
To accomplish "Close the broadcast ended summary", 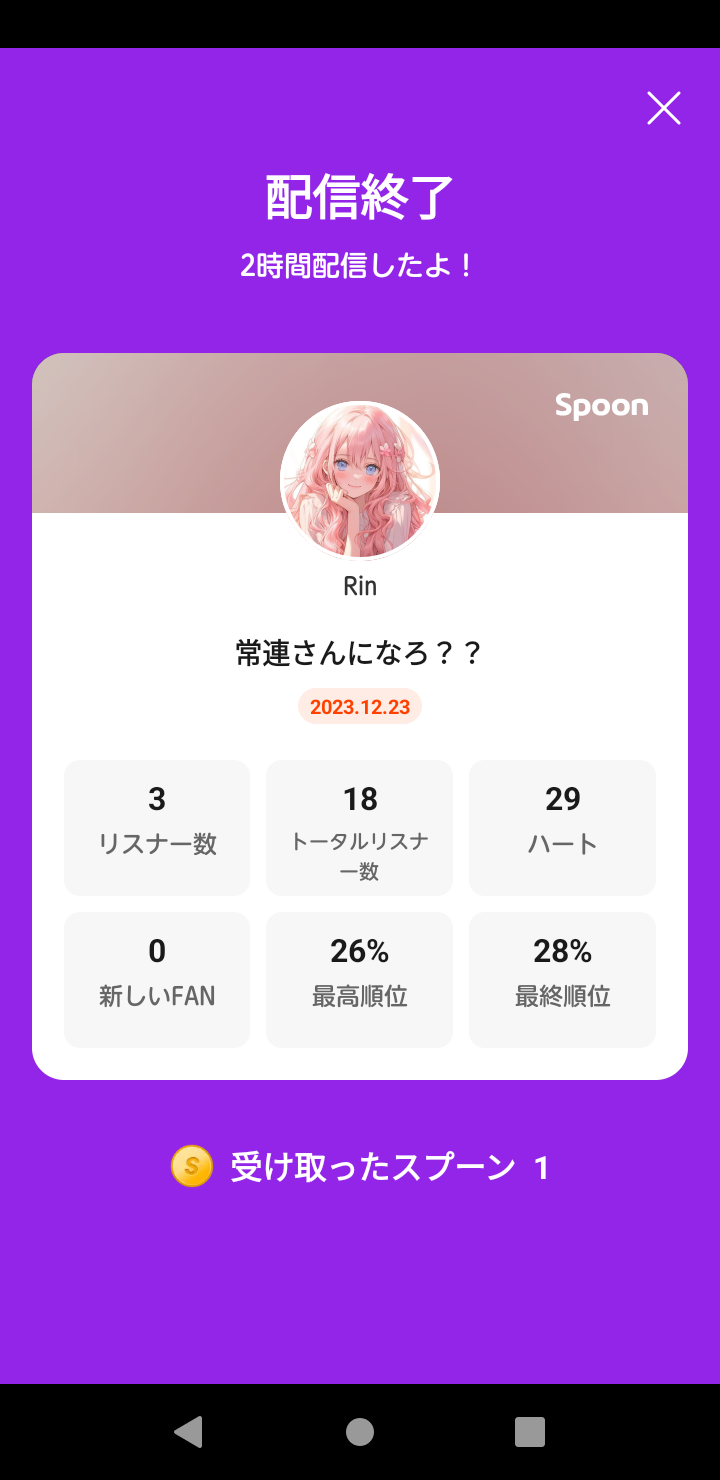I will tap(664, 108).
